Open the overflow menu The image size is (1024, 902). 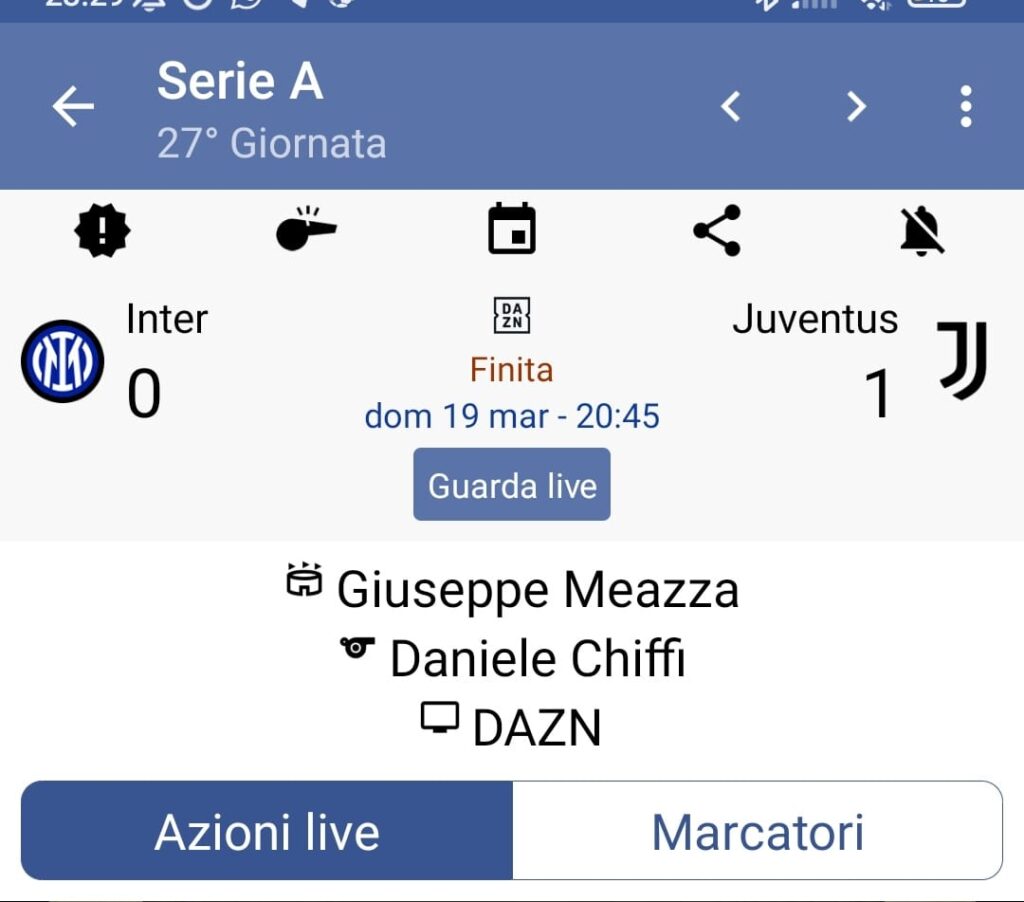[x=965, y=106]
